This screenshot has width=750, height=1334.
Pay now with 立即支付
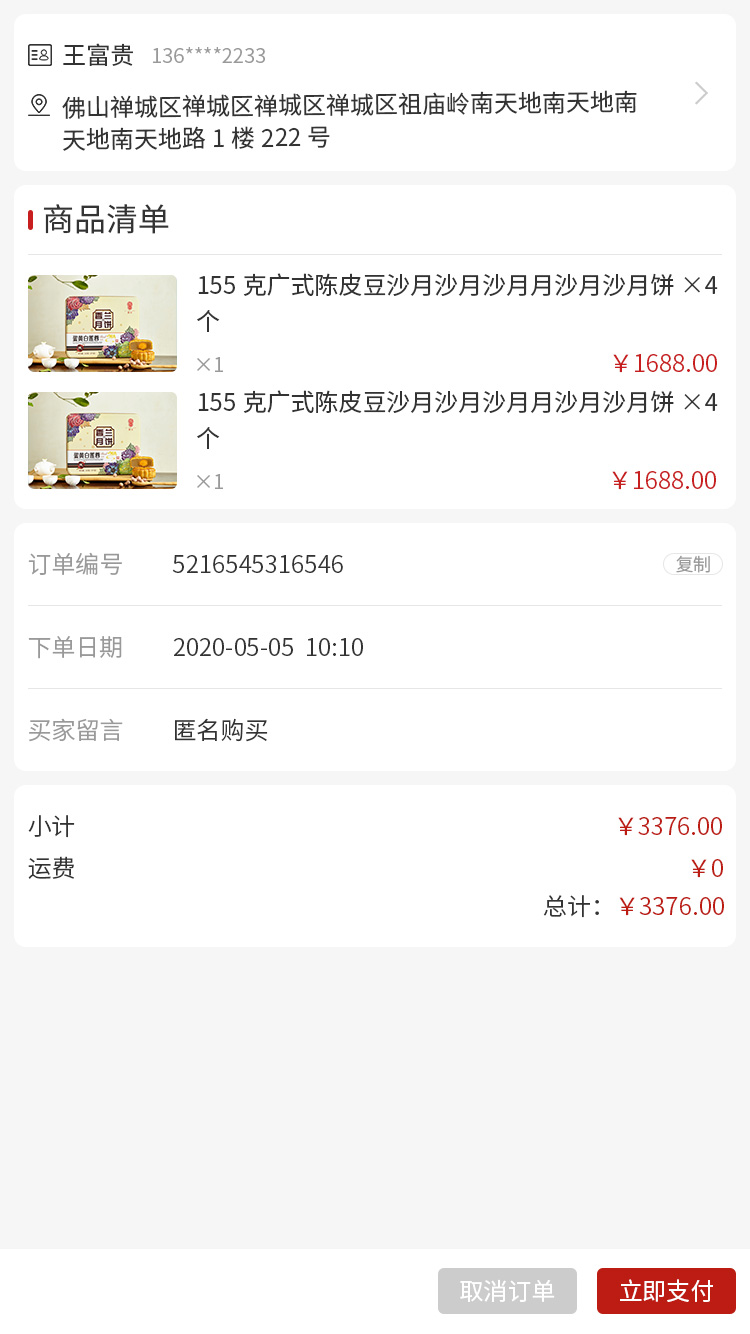[x=666, y=1291]
